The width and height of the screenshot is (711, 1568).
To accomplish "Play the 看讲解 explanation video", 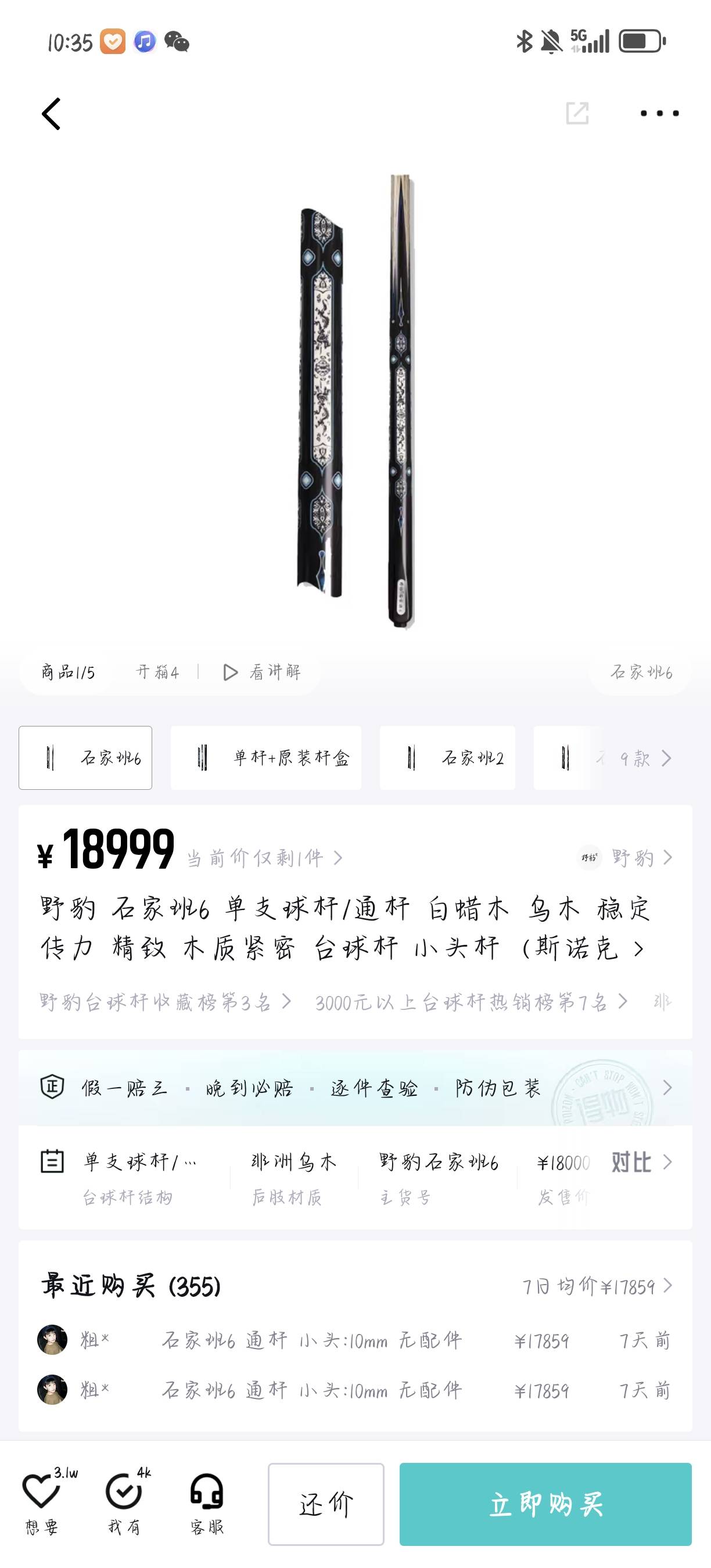I will pos(263,672).
